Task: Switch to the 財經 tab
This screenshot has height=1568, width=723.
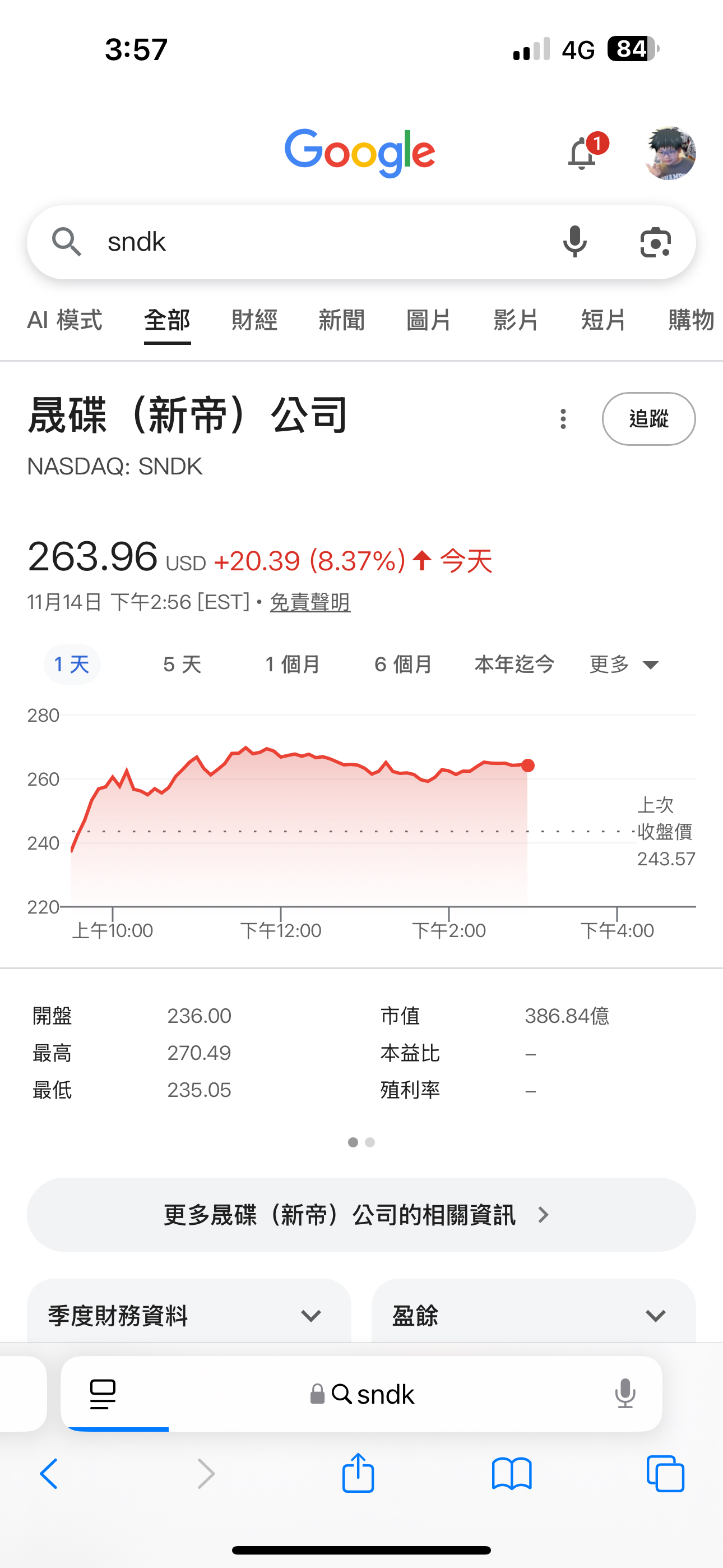Action: [x=254, y=320]
